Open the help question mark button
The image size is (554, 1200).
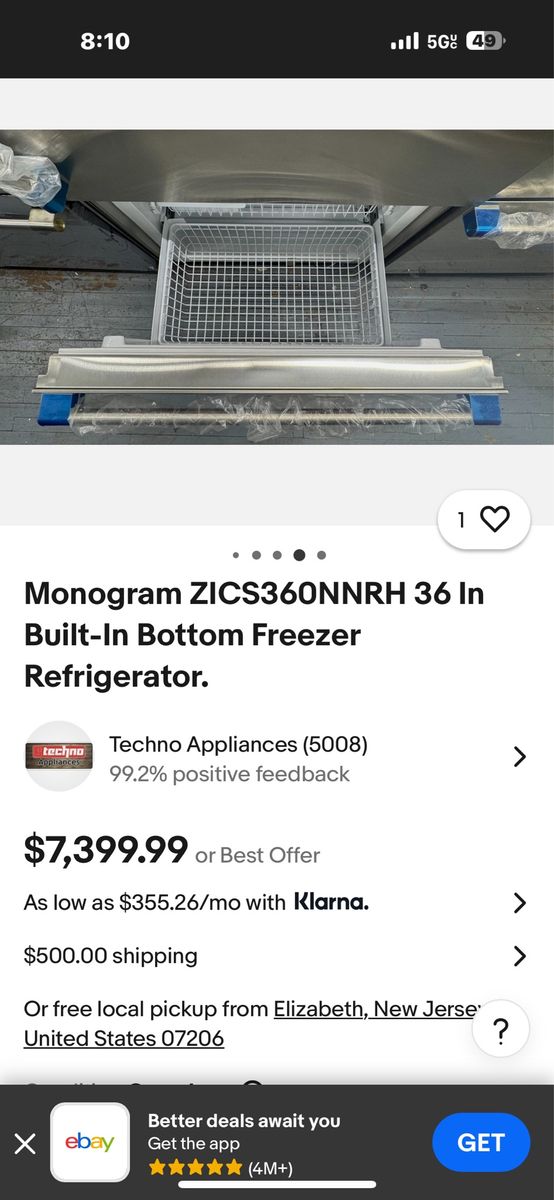pyautogui.click(x=501, y=1030)
